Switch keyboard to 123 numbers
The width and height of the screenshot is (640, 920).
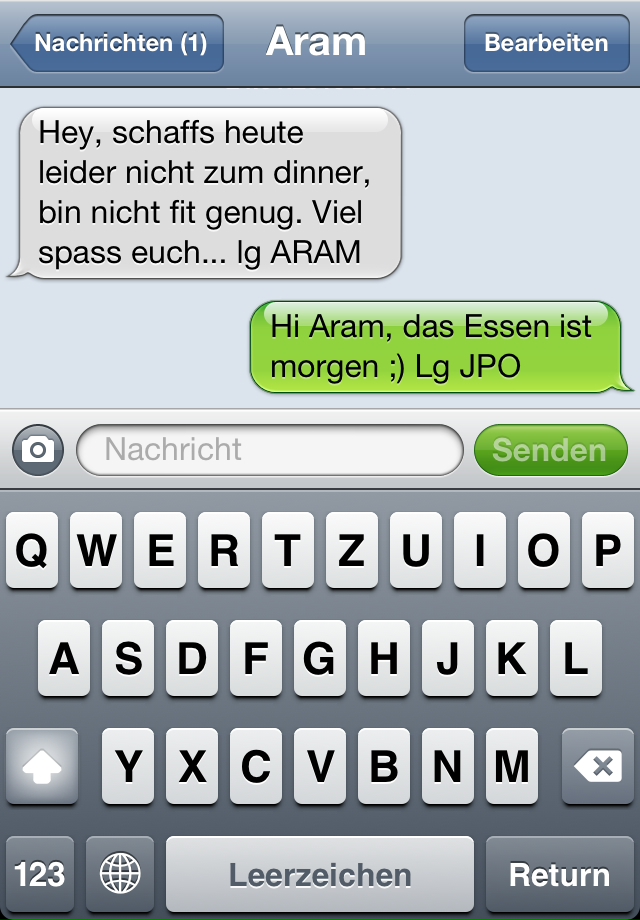pyautogui.click(x=40, y=874)
